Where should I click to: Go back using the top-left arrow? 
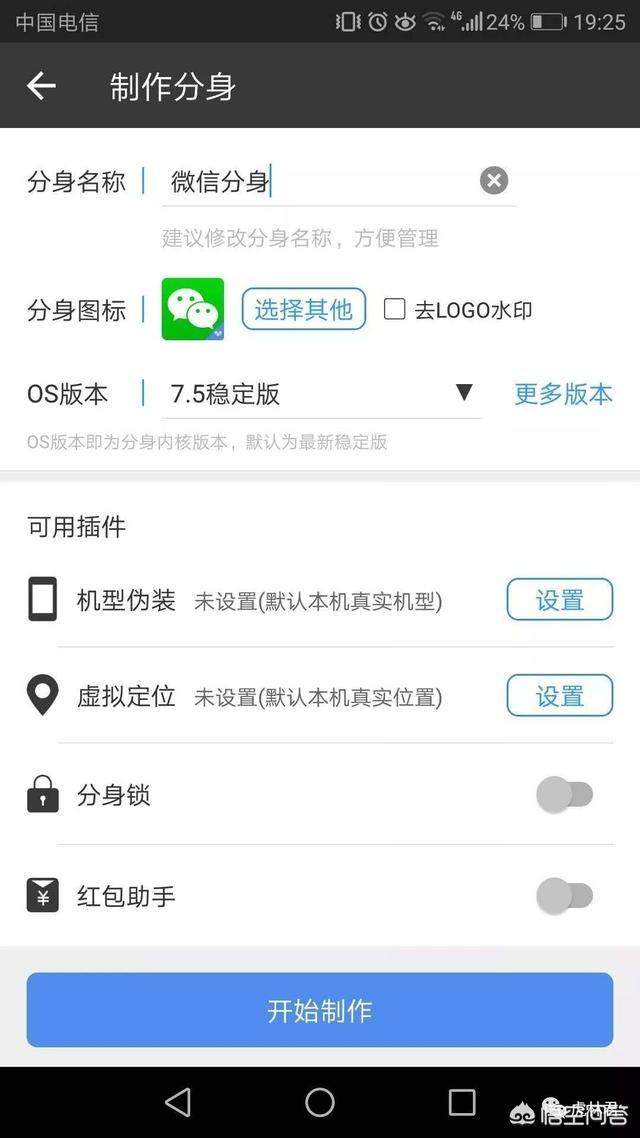click(41, 86)
